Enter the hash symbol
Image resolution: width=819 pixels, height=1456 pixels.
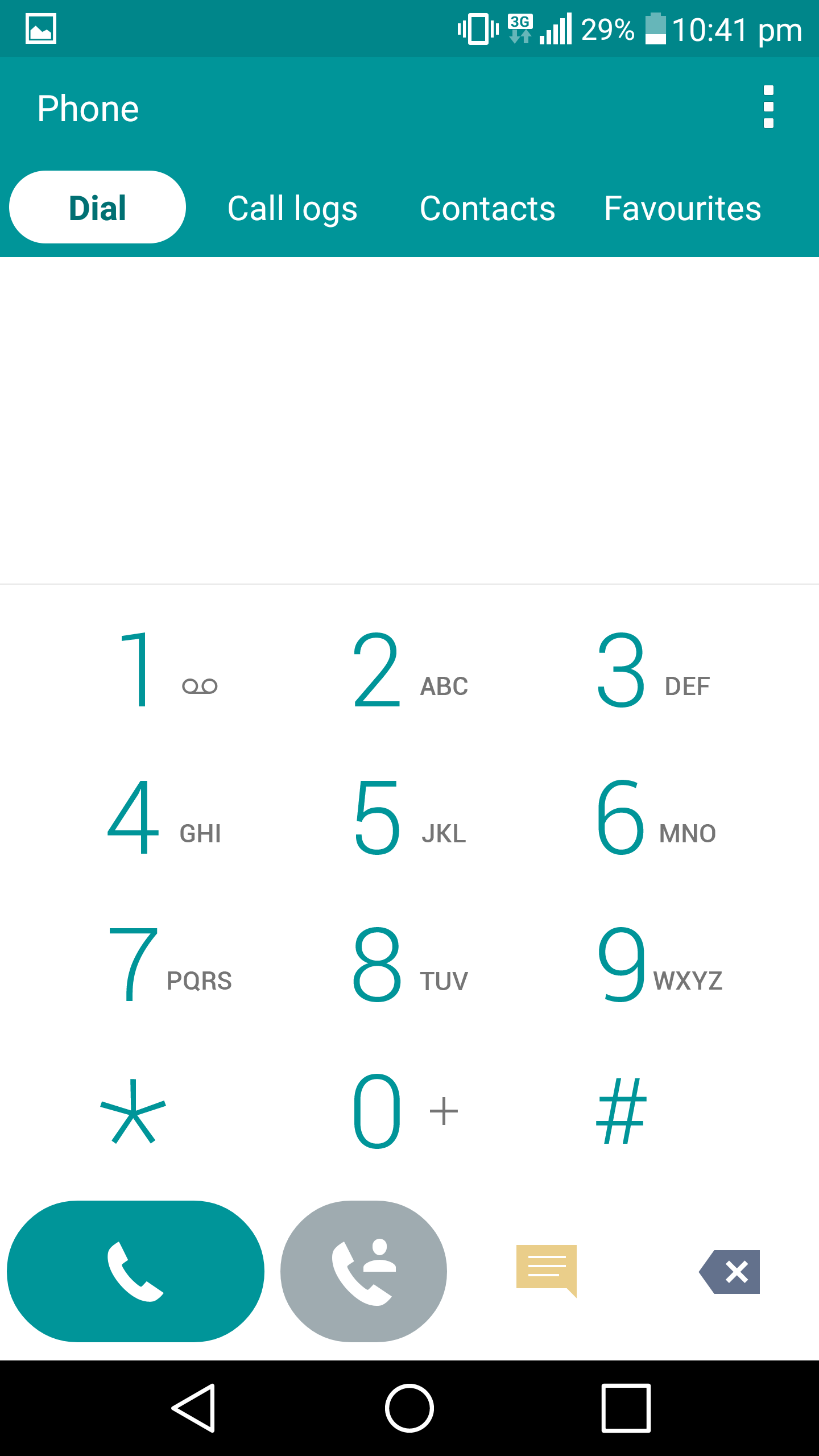click(621, 1111)
